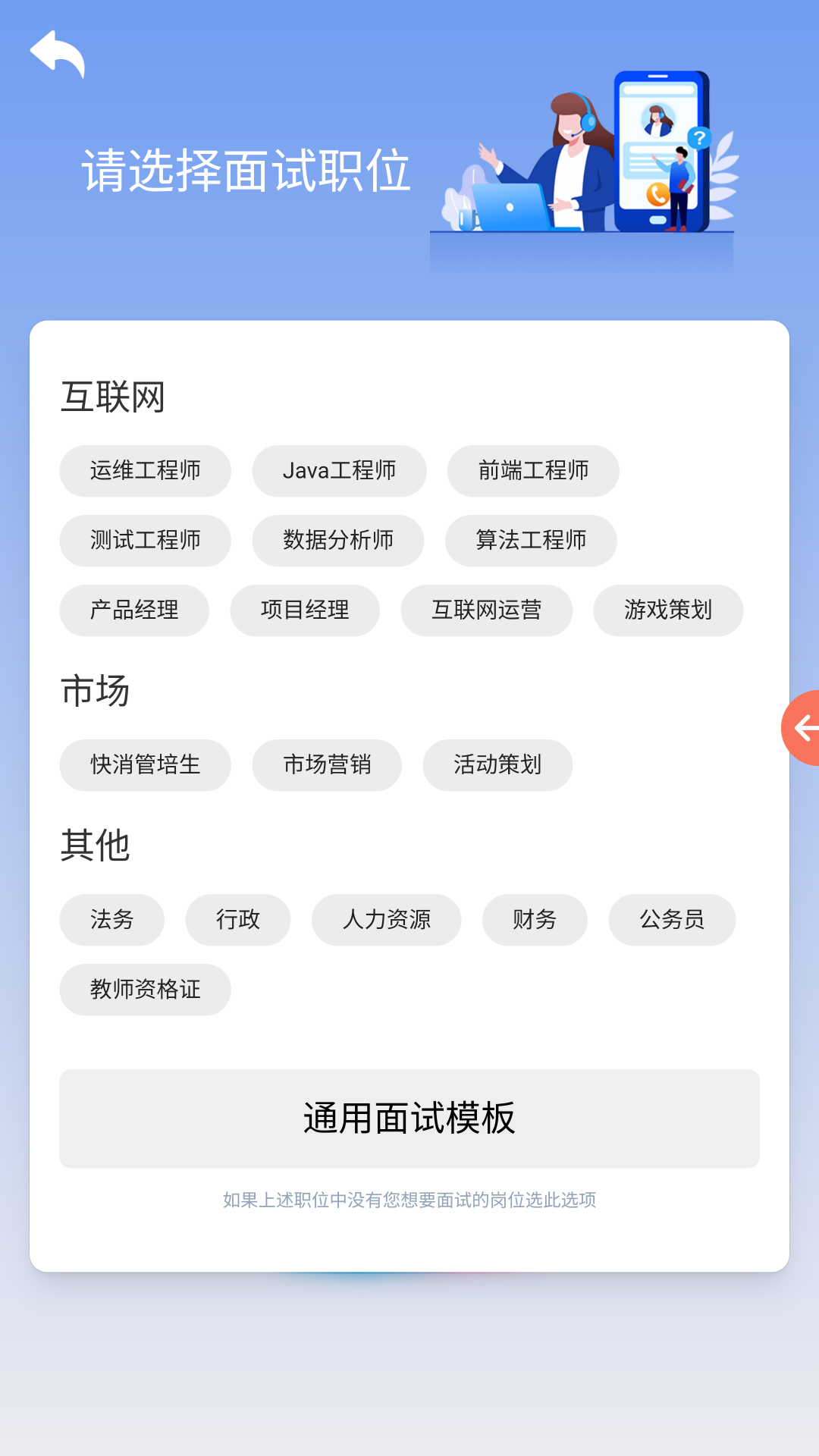This screenshot has height=1456, width=819.
Task: Choose the 算法工程师 position
Action: click(531, 541)
